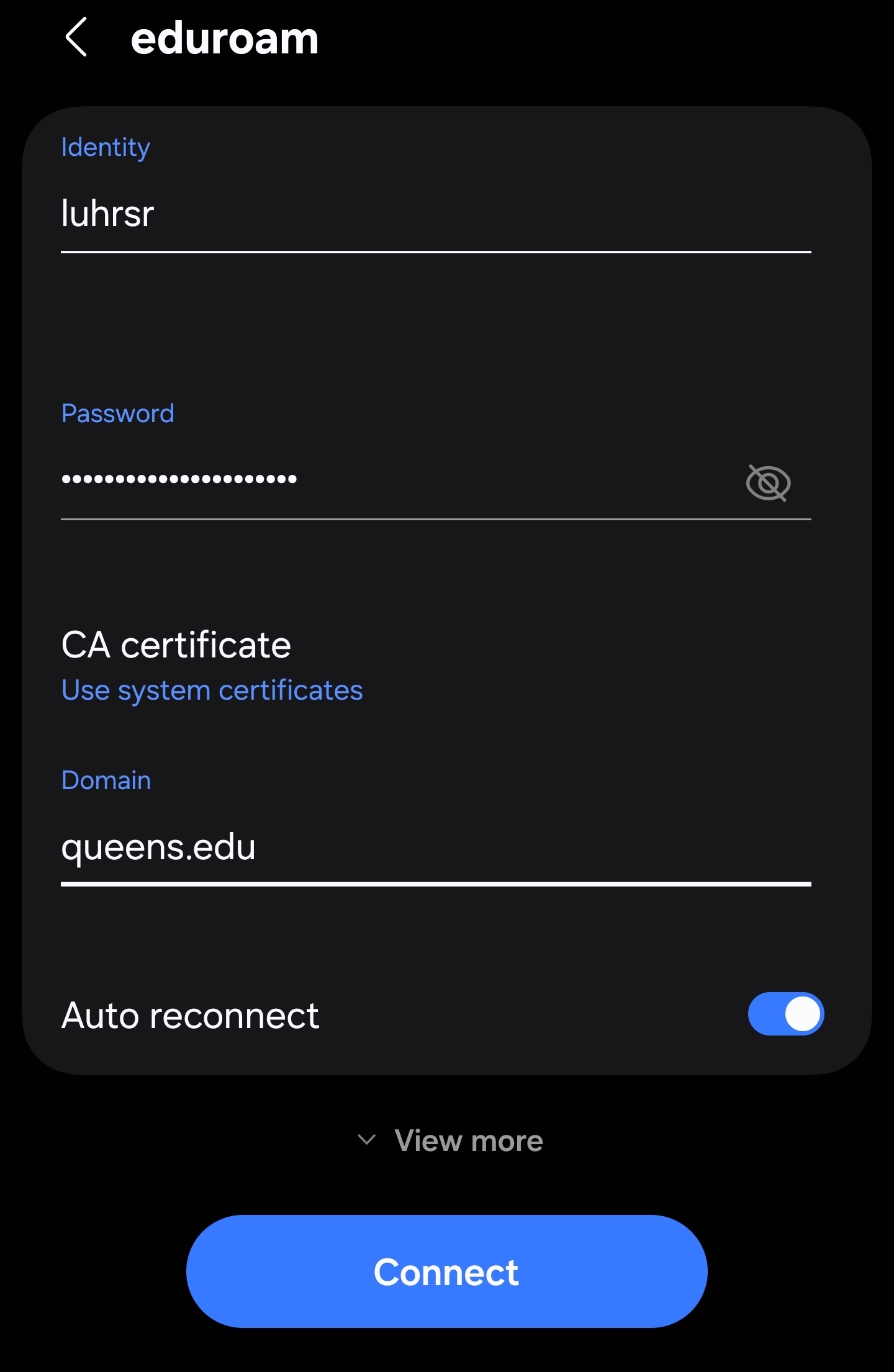
Task: Change Use system certificates option
Action: click(212, 689)
